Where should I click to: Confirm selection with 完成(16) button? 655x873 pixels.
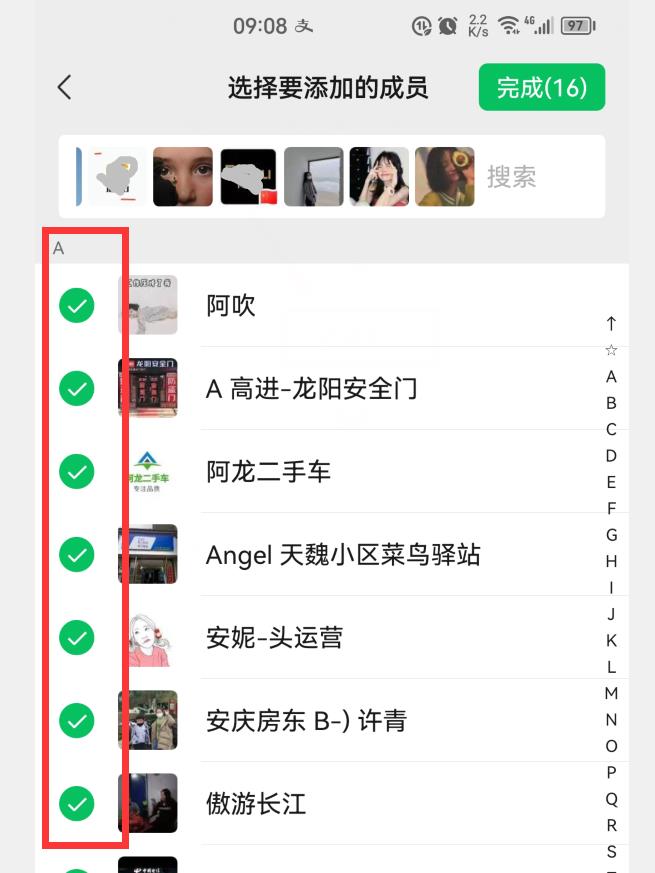coord(542,87)
